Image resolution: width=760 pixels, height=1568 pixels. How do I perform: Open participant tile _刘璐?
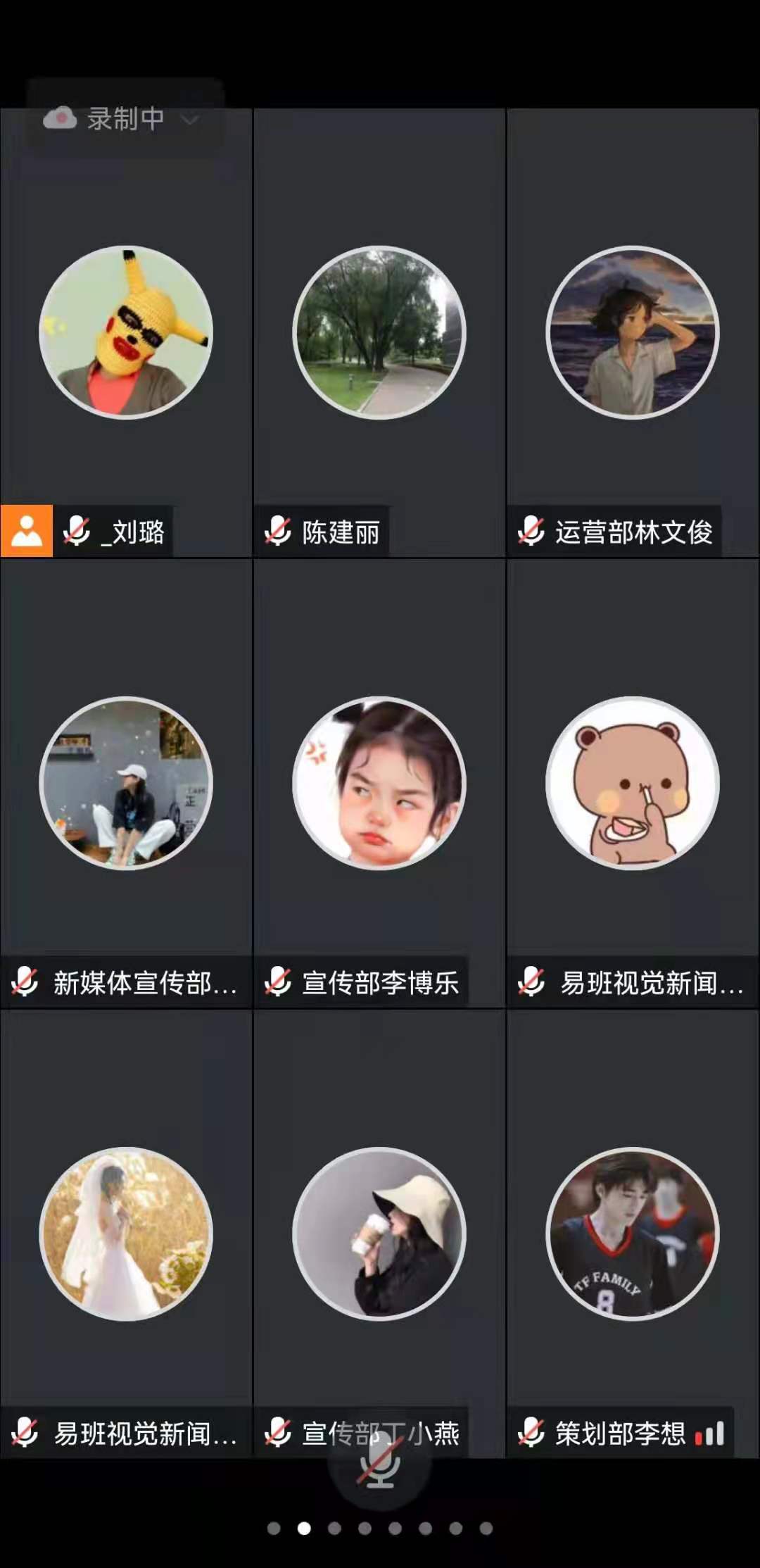pyautogui.click(x=126, y=332)
